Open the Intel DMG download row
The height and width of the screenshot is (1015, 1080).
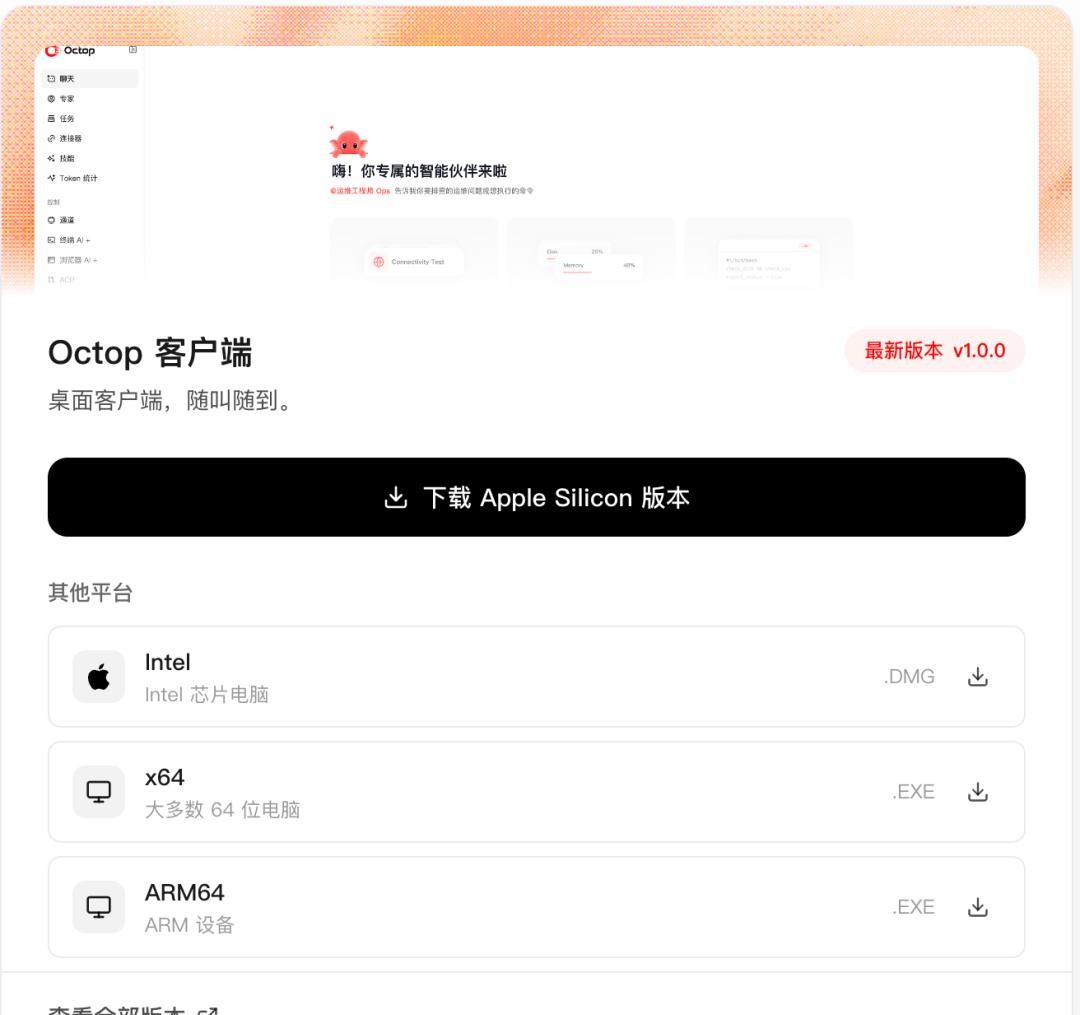[x=536, y=676]
